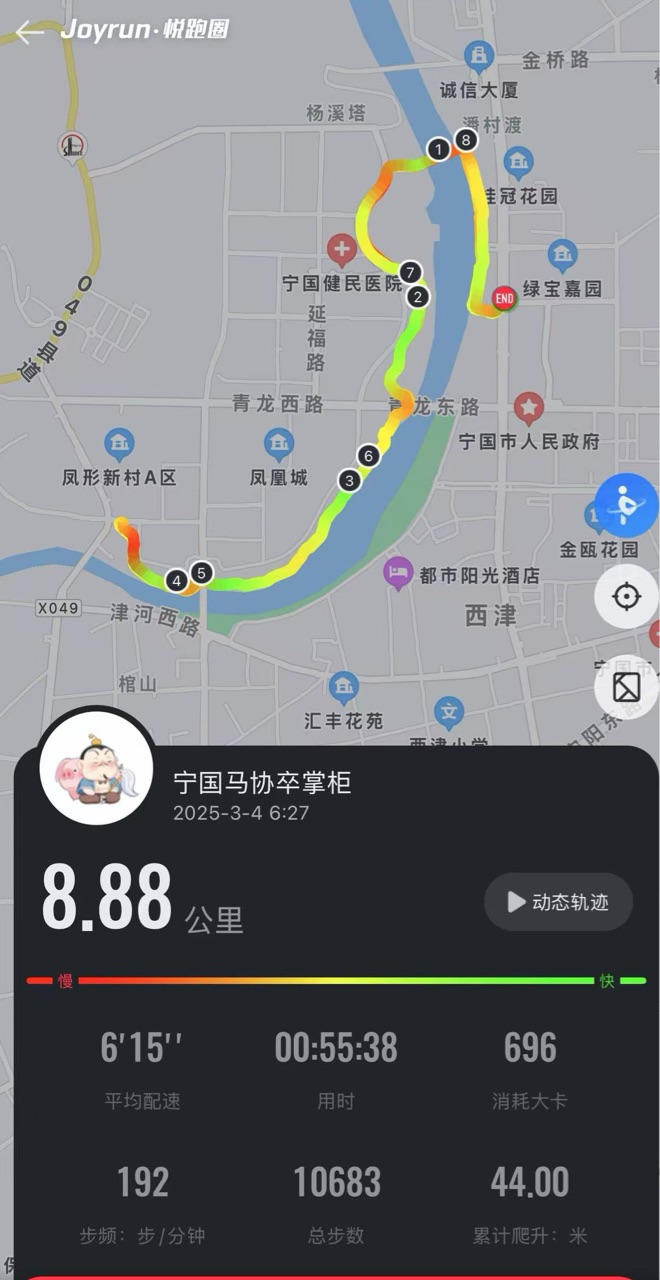Recenter the map with the locate button
Screen dimensions: 660x1280
626,597
